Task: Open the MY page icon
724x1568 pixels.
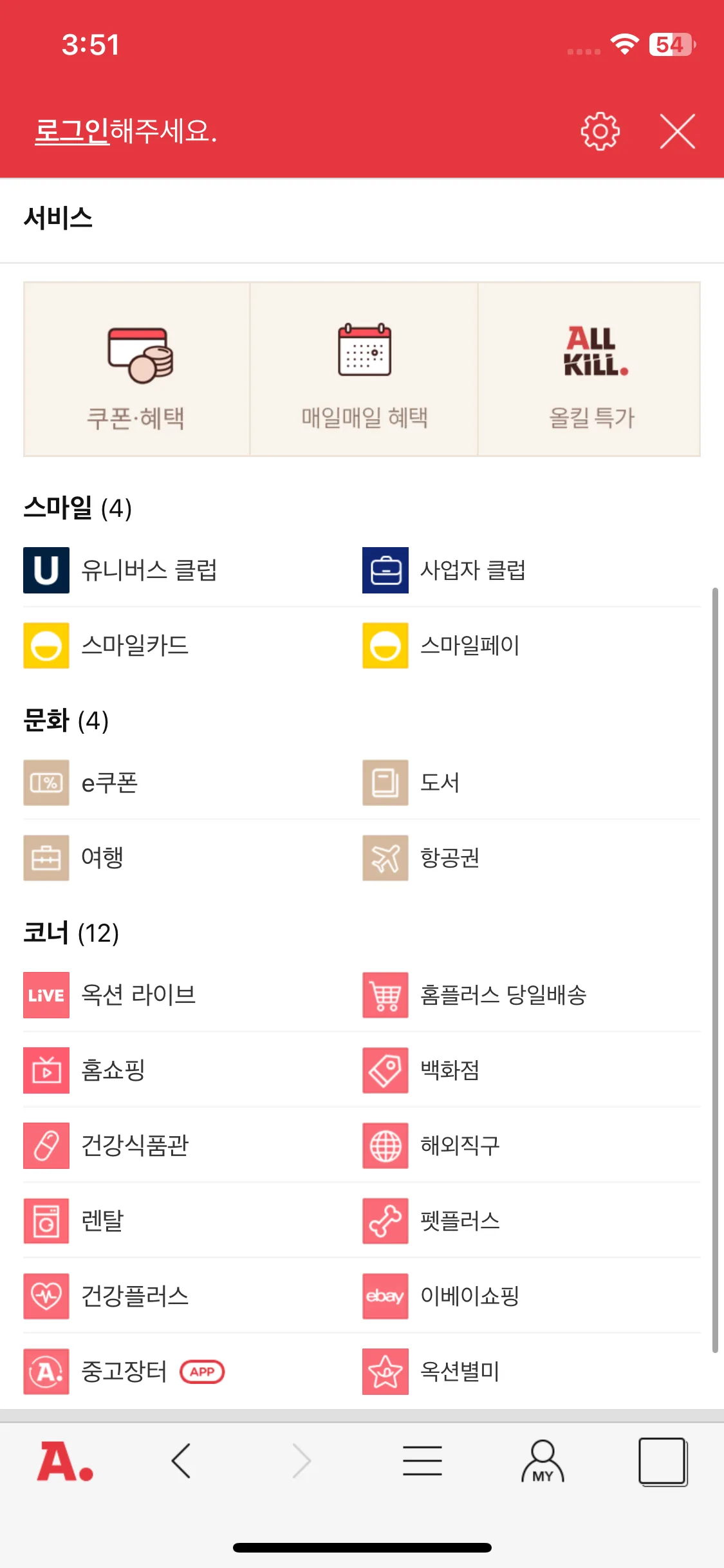Action: (x=543, y=1462)
